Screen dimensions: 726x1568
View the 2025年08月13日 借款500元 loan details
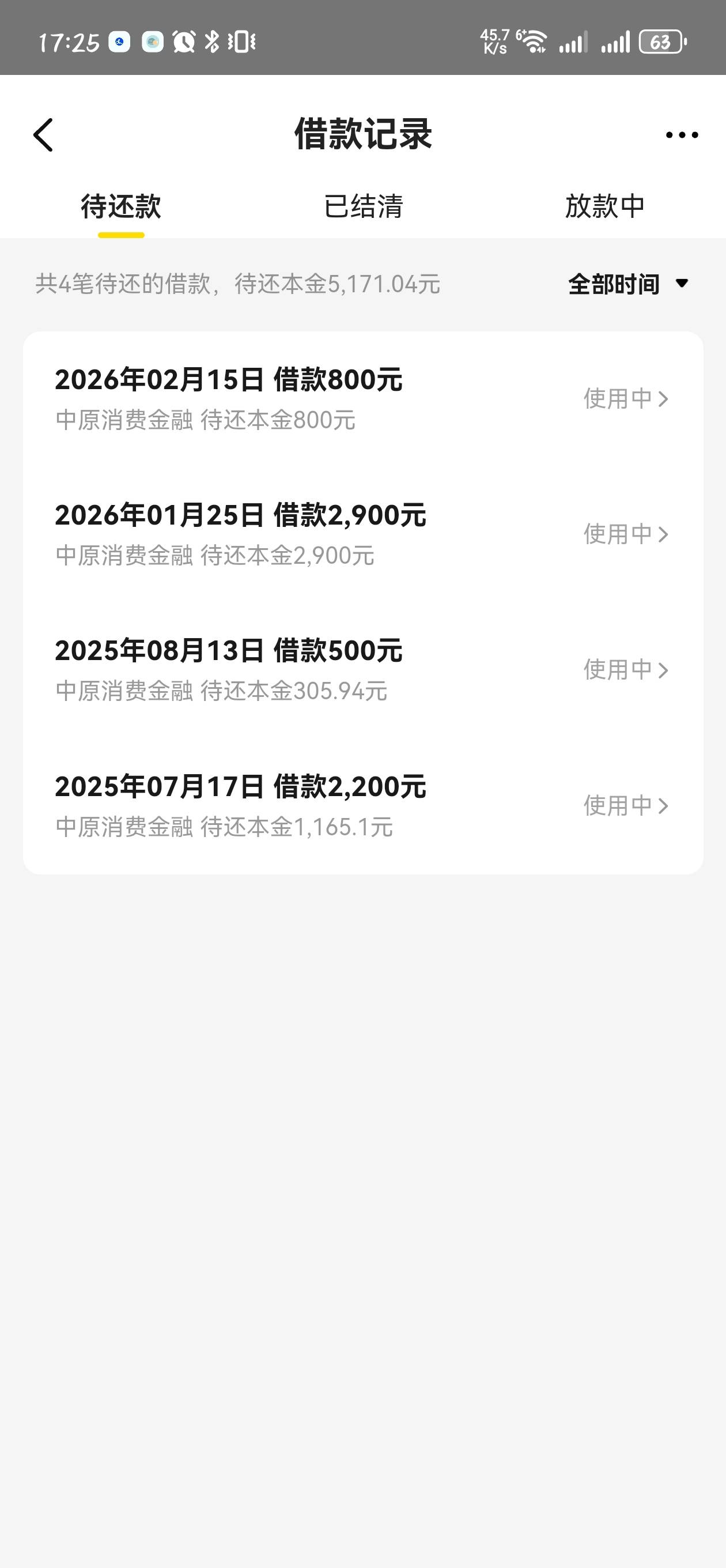[x=362, y=669]
